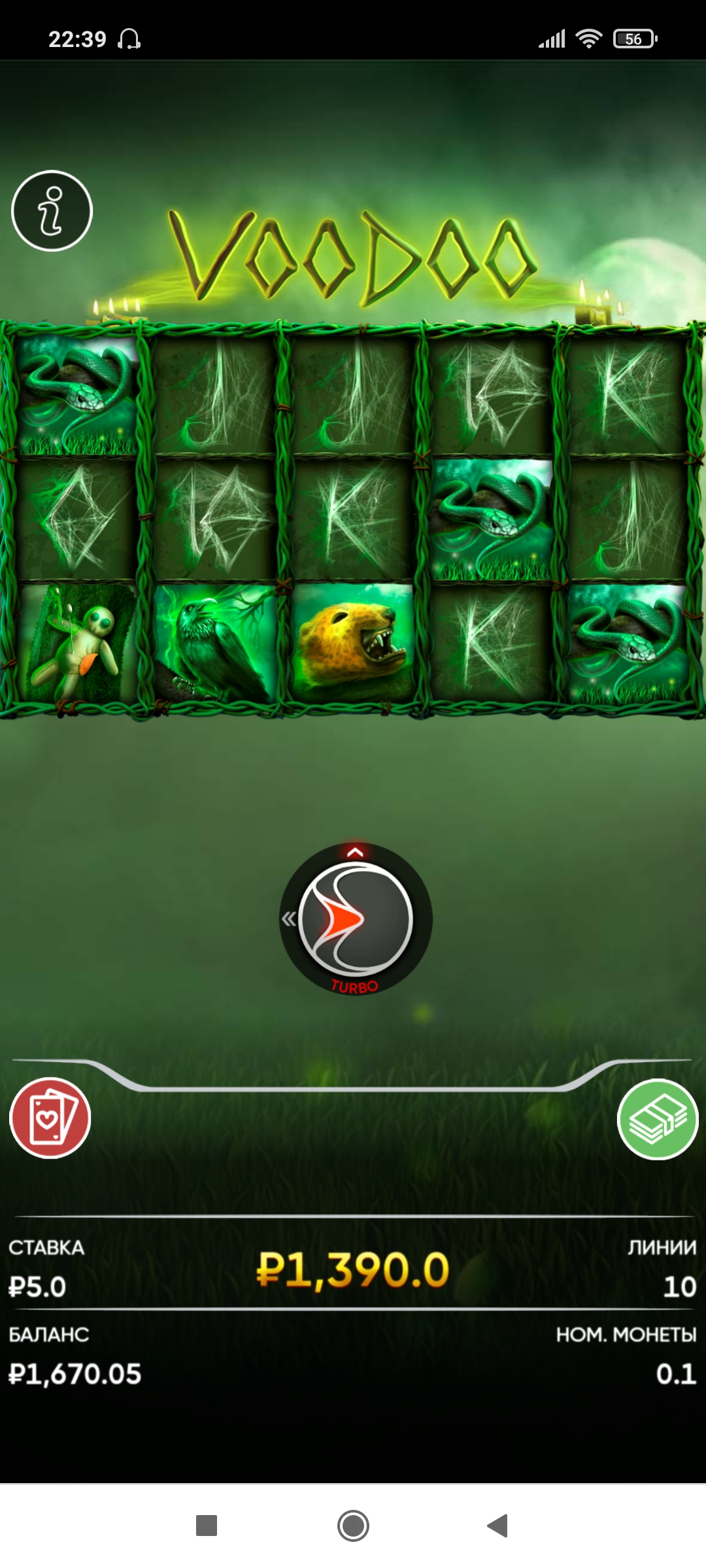Open the game info page
The height and width of the screenshot is (1568, 706).
(52, 210)
